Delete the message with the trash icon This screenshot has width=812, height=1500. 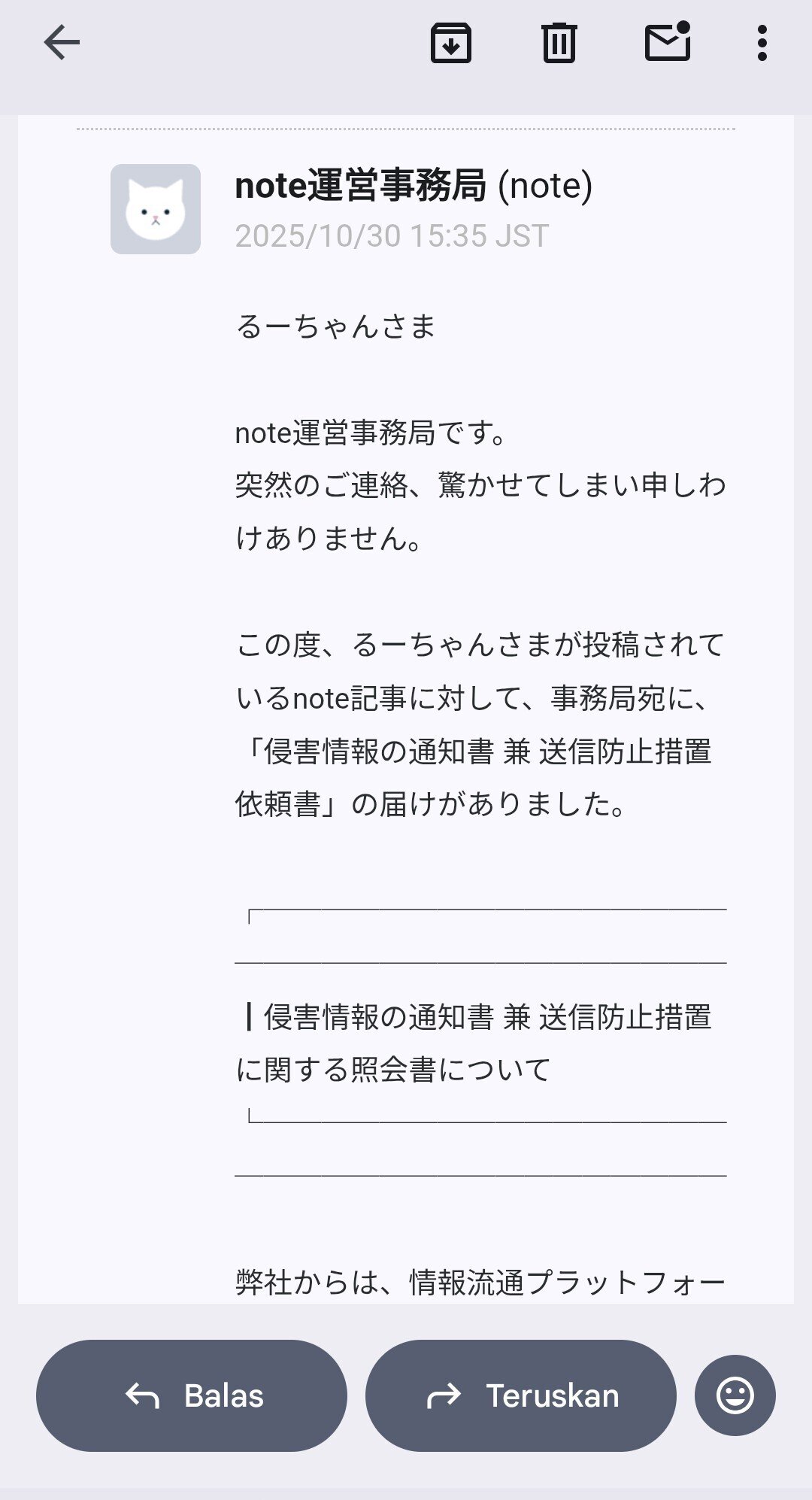point(558,43)
